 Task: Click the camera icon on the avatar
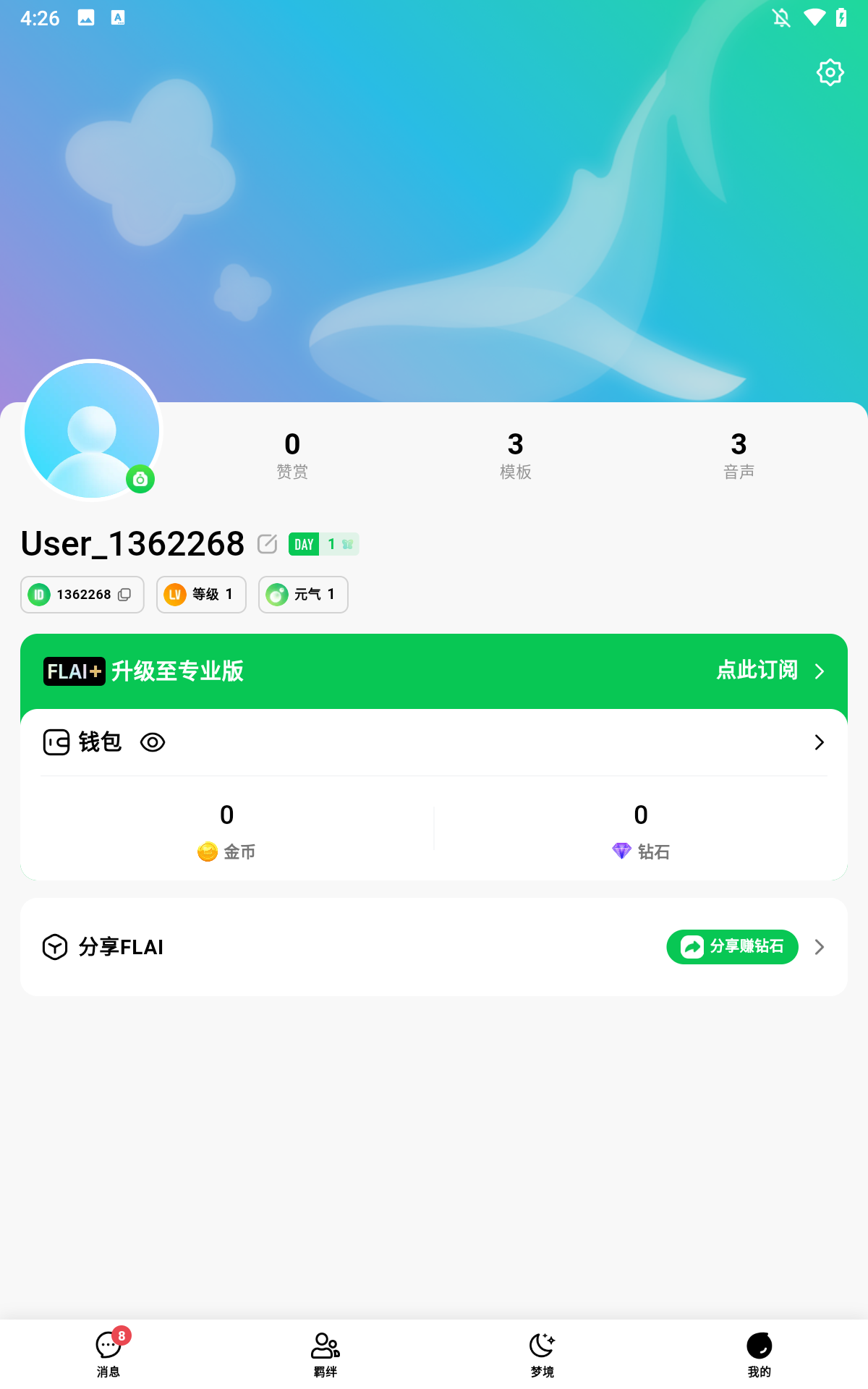pyautogui.click(x=141, y=479)
